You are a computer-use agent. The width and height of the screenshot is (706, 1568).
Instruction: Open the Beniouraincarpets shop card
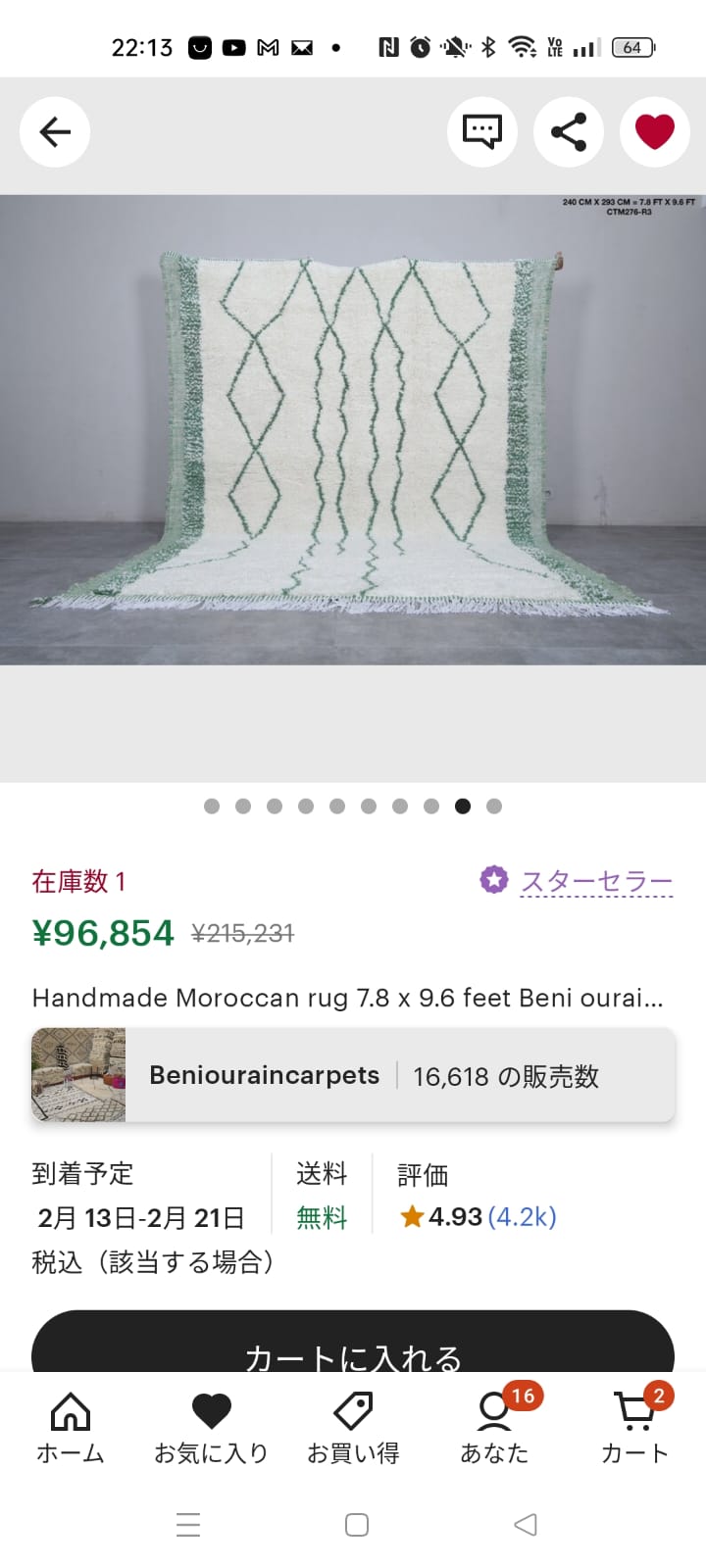(353, 1075)
